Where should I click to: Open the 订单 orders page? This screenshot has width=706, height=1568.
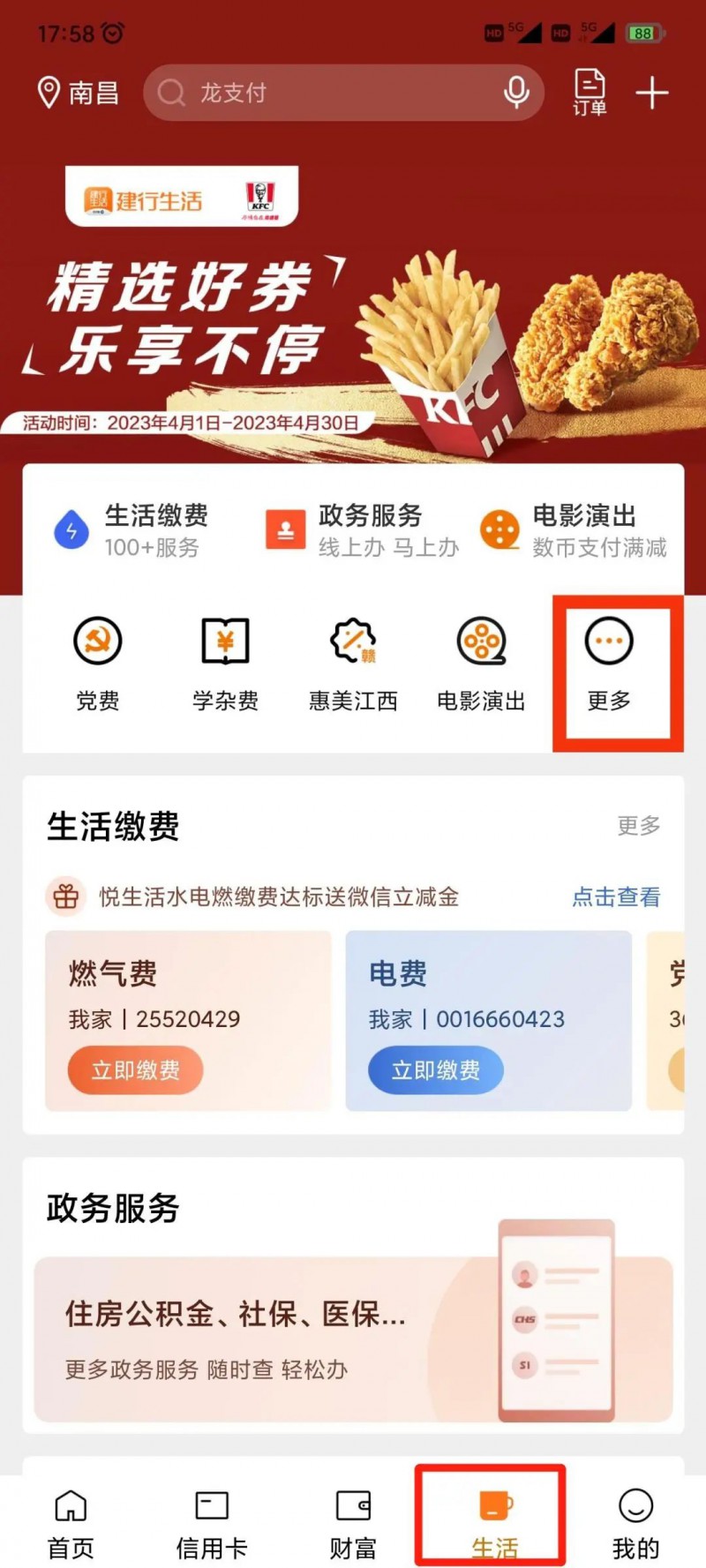click(590, 93)
